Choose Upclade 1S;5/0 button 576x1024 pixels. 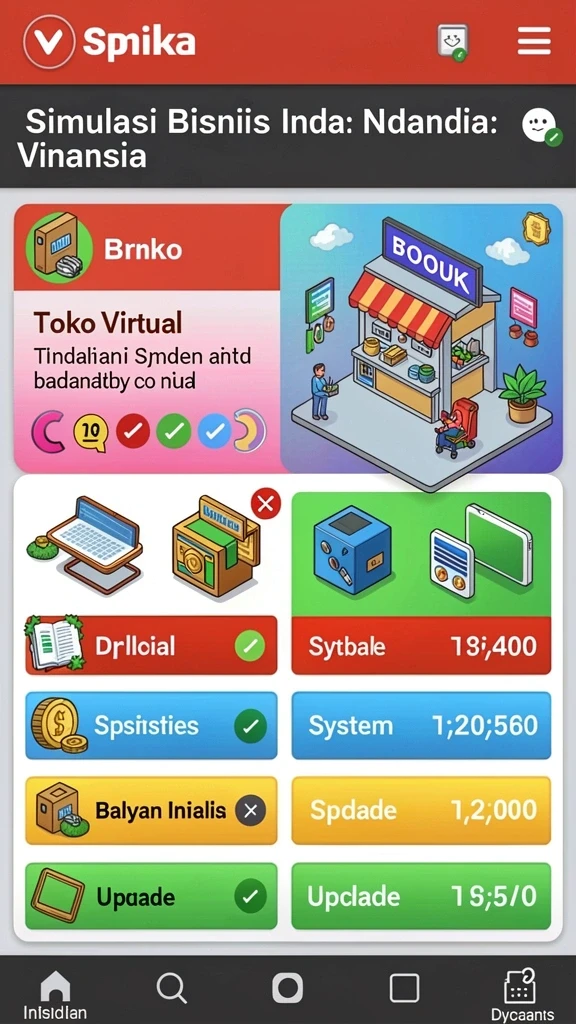click(421, 896)
